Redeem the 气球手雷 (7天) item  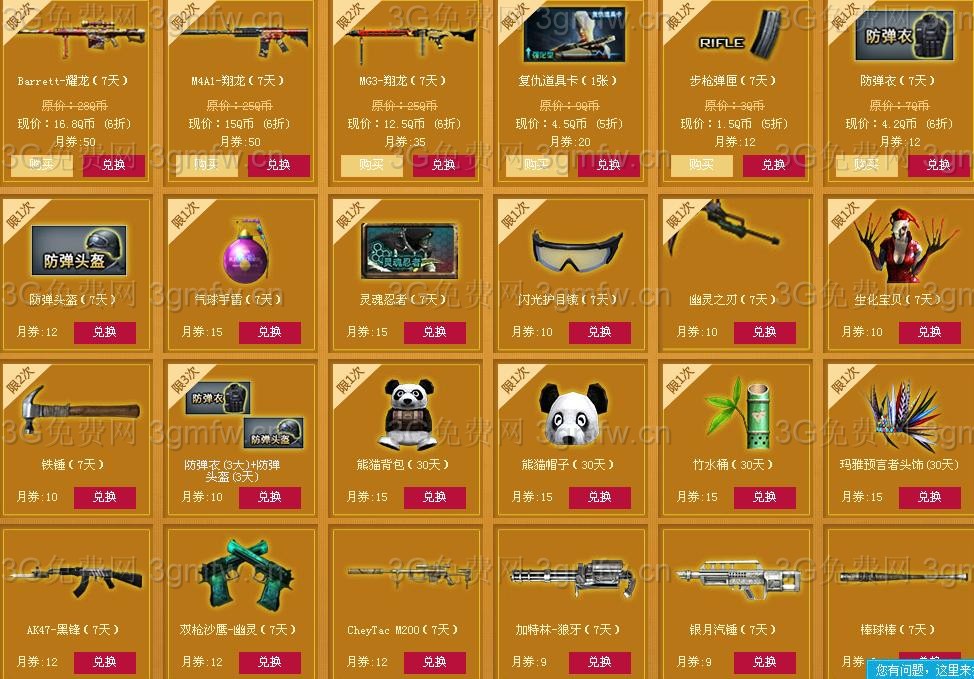269,332
